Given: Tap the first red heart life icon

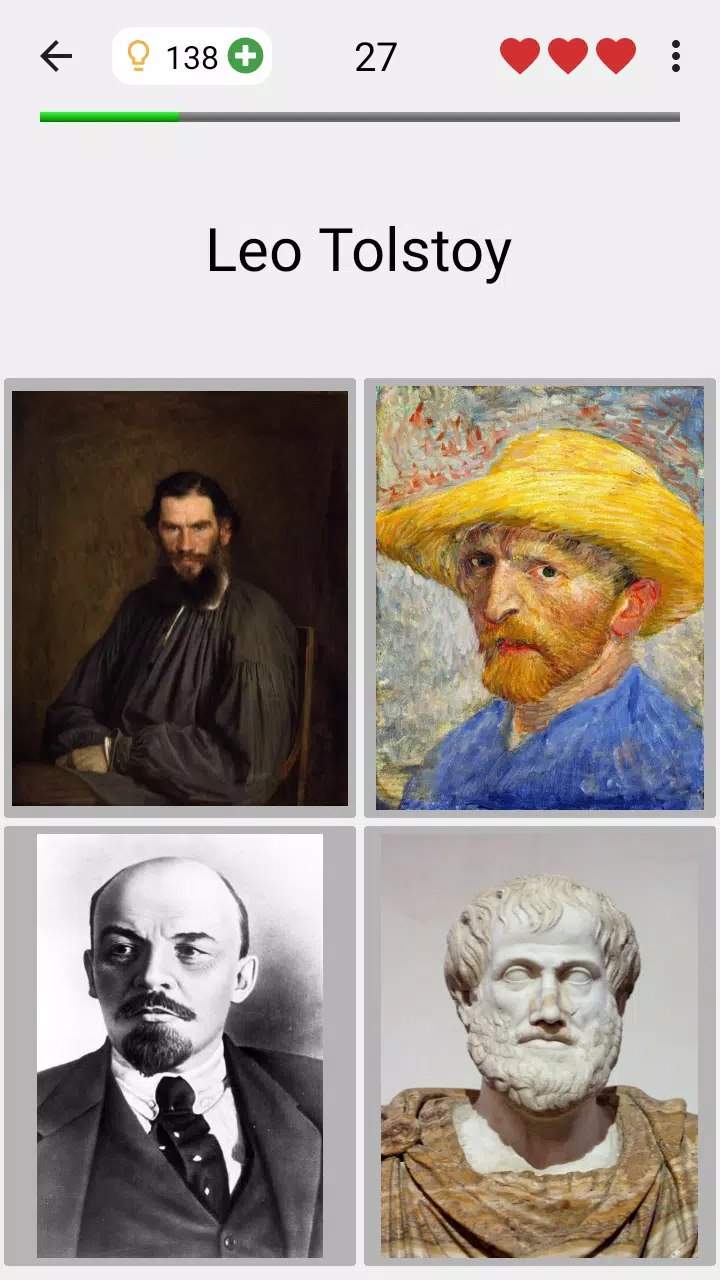Looking at the screenshot, I should coord(519,56).
